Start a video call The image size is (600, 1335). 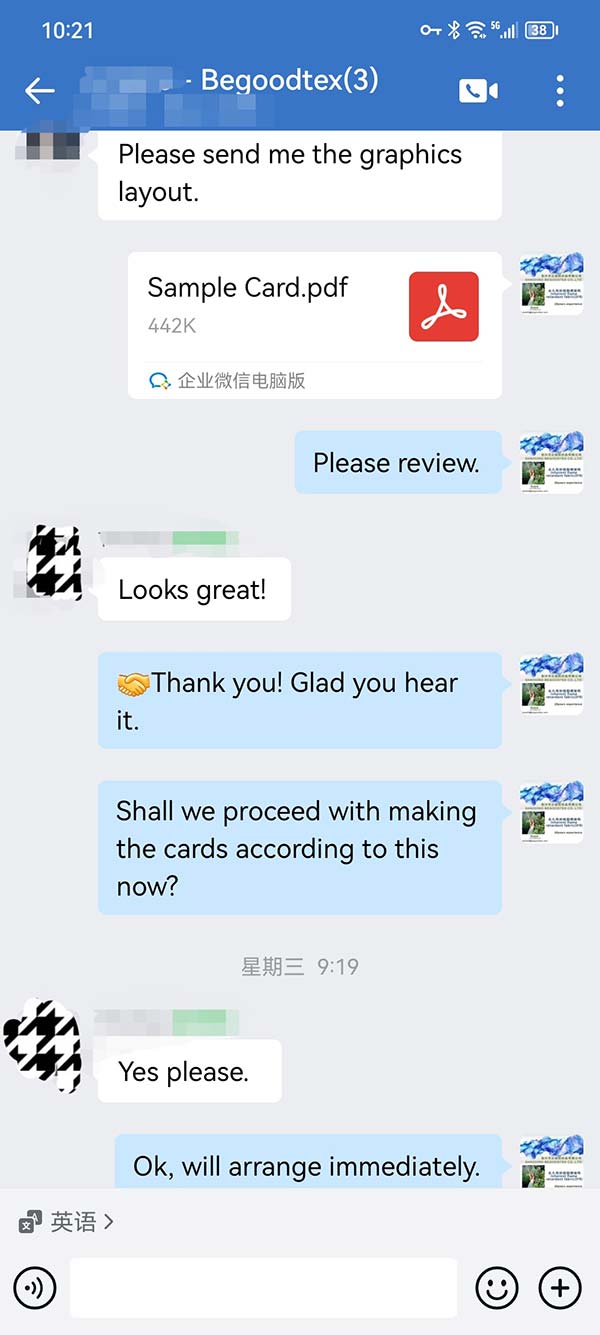coord(478,91)
